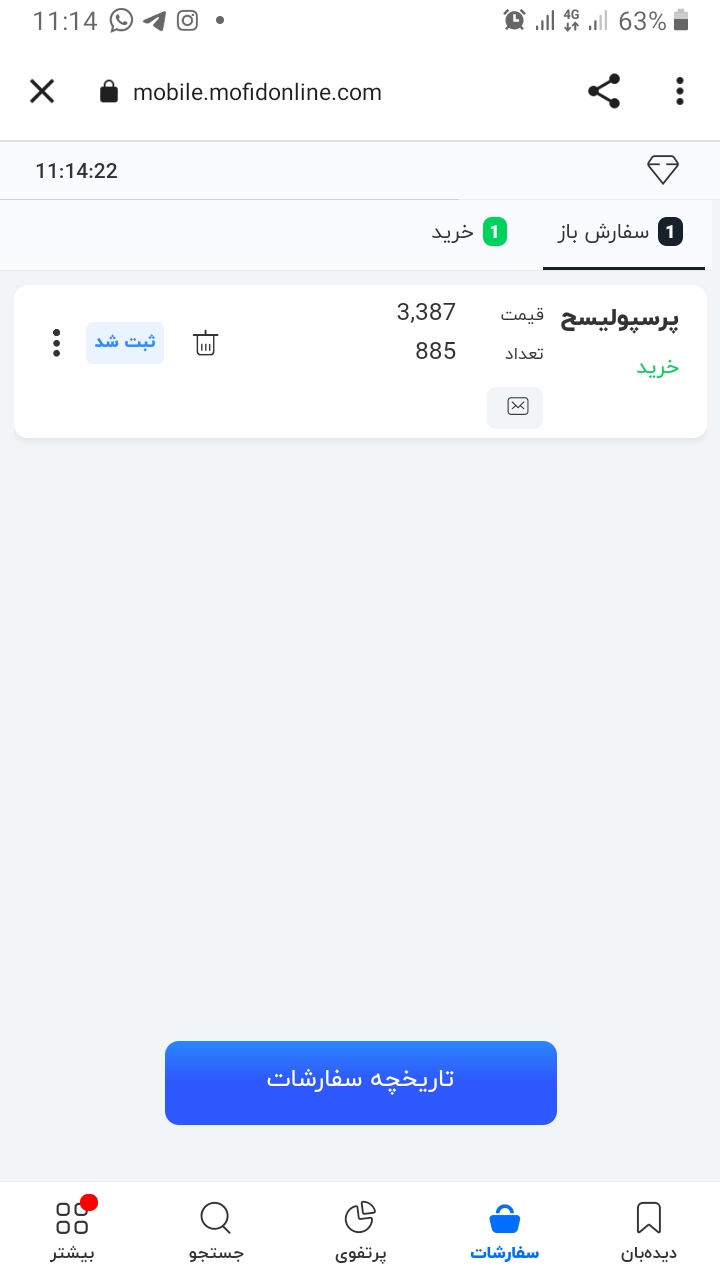Switch to the پرتفوی portfolio tab
The width and height of the screenshot is (720, 1280).
[x=360, y=1231]
